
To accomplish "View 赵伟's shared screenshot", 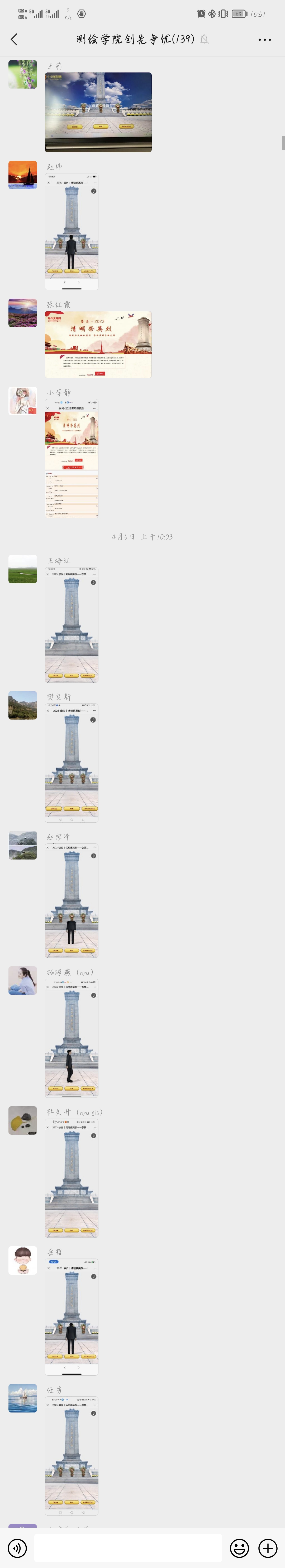I will (x=71, y=231).
